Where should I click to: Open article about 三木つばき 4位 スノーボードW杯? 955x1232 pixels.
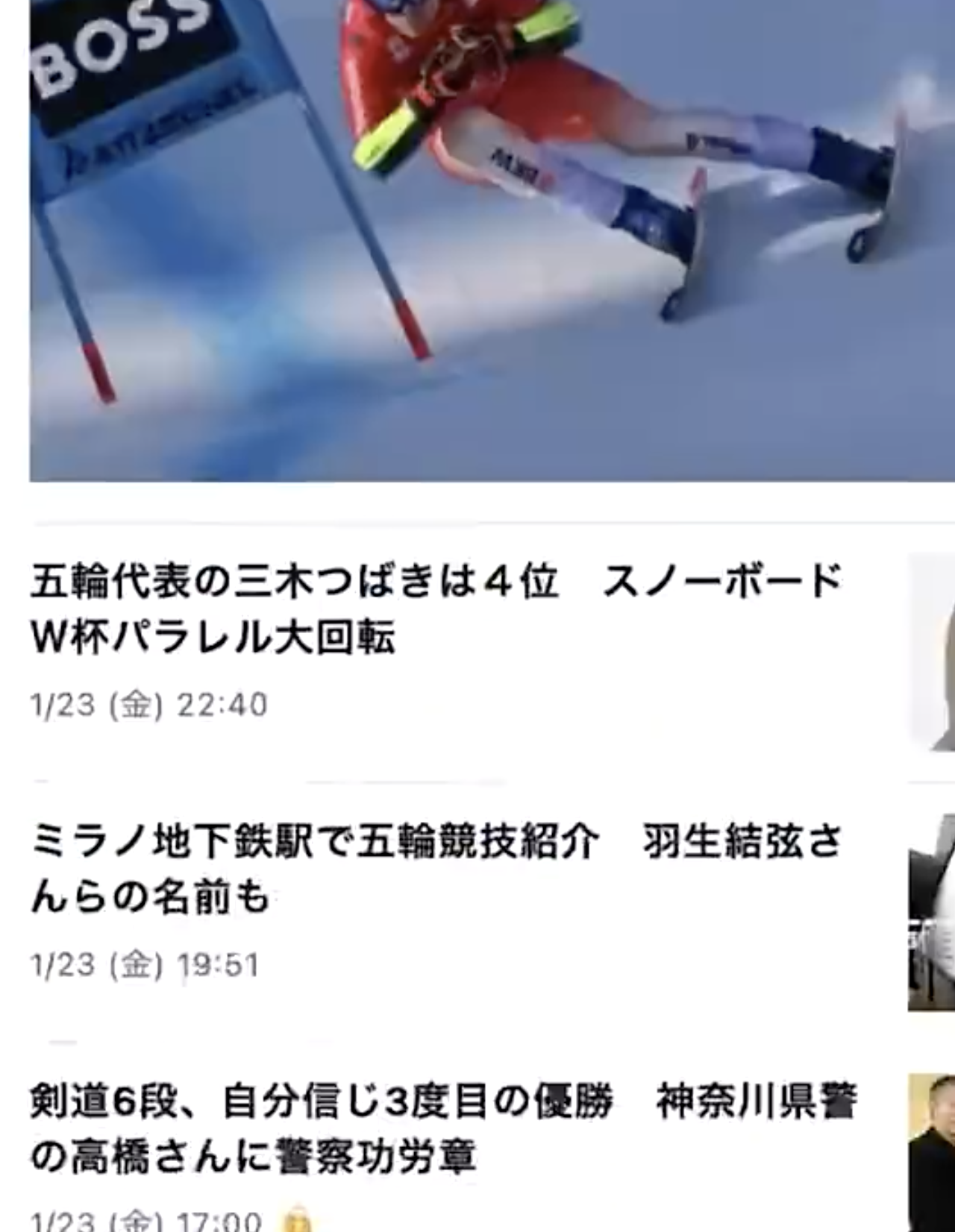click(436, 609)
